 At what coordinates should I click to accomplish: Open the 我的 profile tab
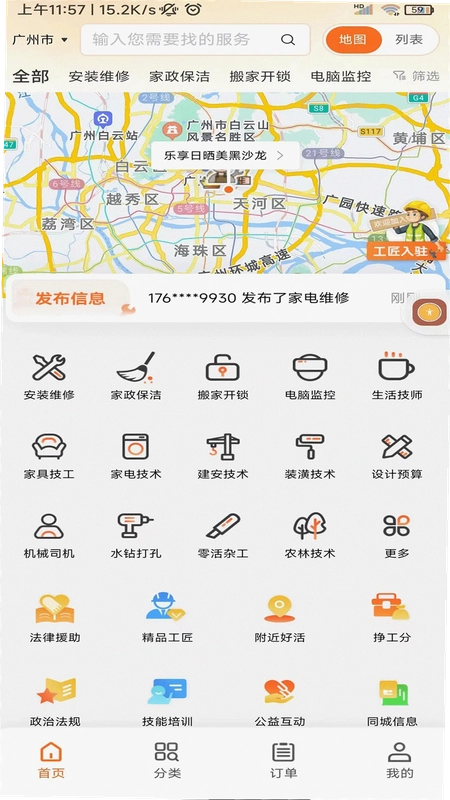coord(399,760)
